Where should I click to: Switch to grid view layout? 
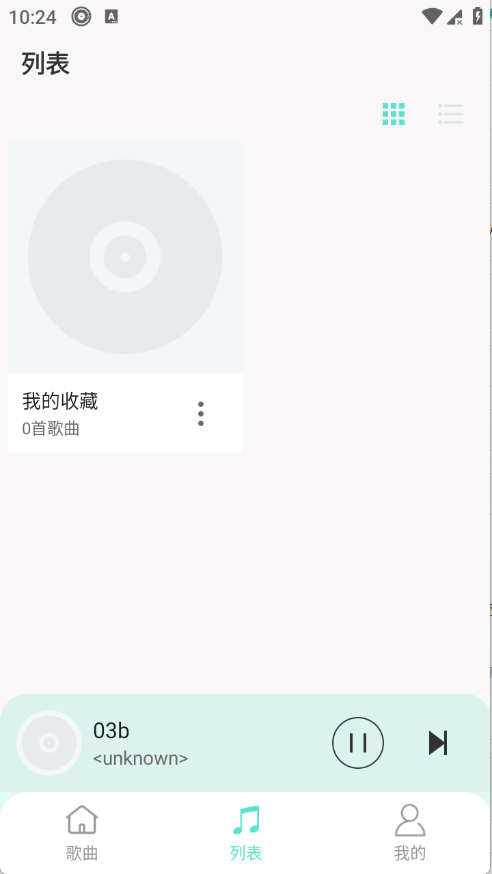tap(393, 114)
